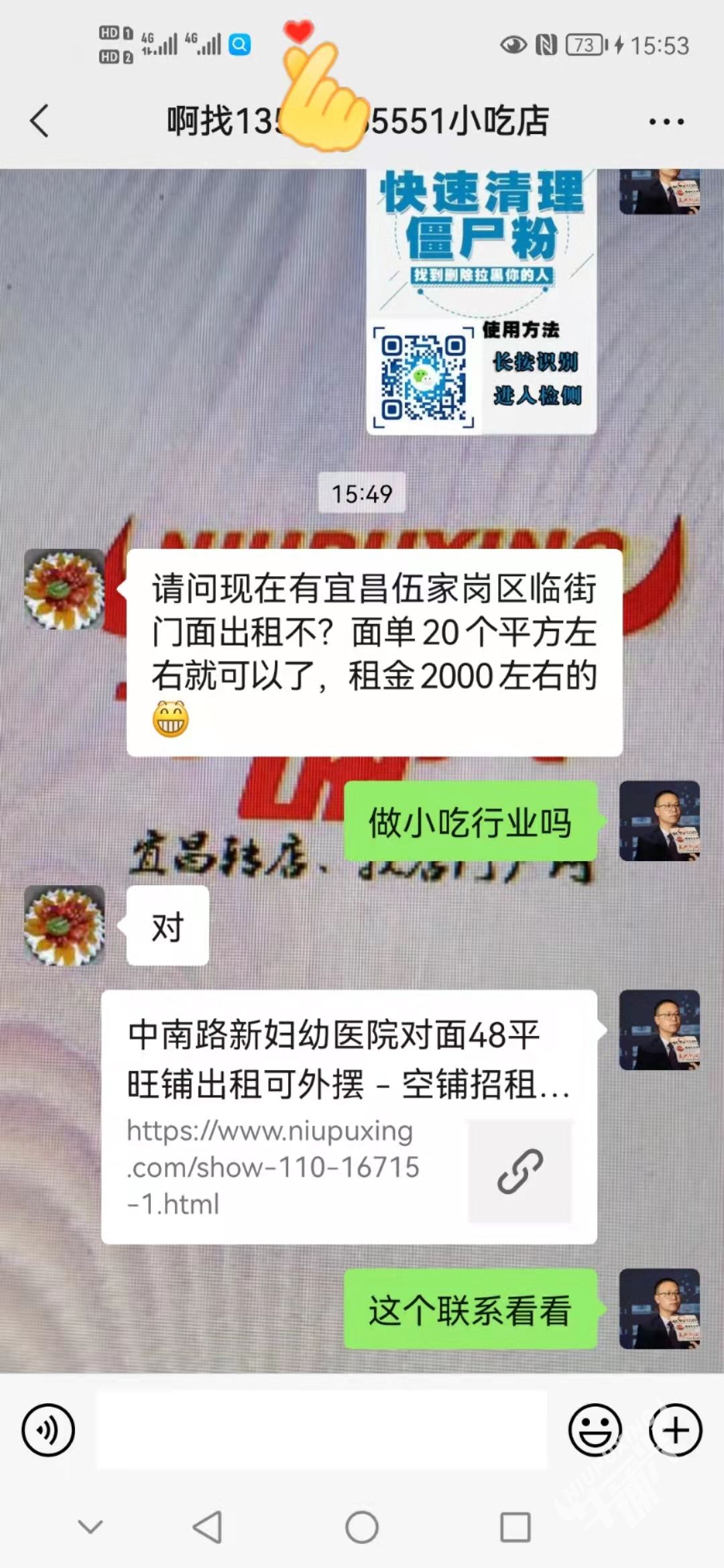
Task: View sender avatar next to 做小吃行业吗
Action: coord(659,821)
